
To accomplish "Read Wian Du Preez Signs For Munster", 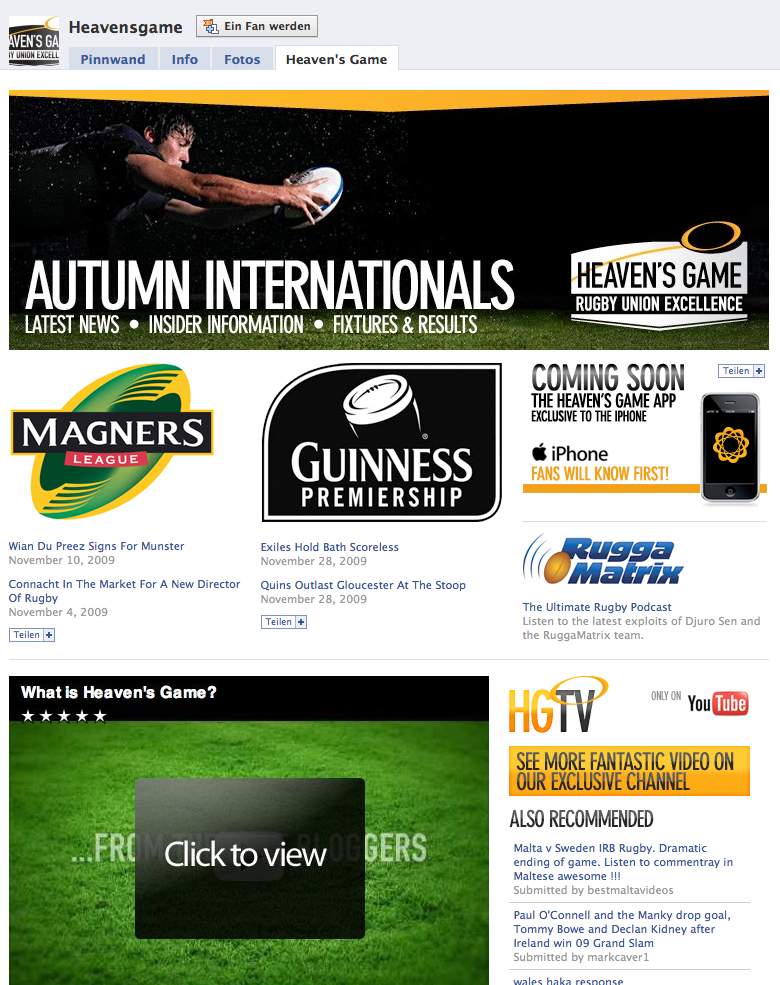I will click(x=96, y=546).
